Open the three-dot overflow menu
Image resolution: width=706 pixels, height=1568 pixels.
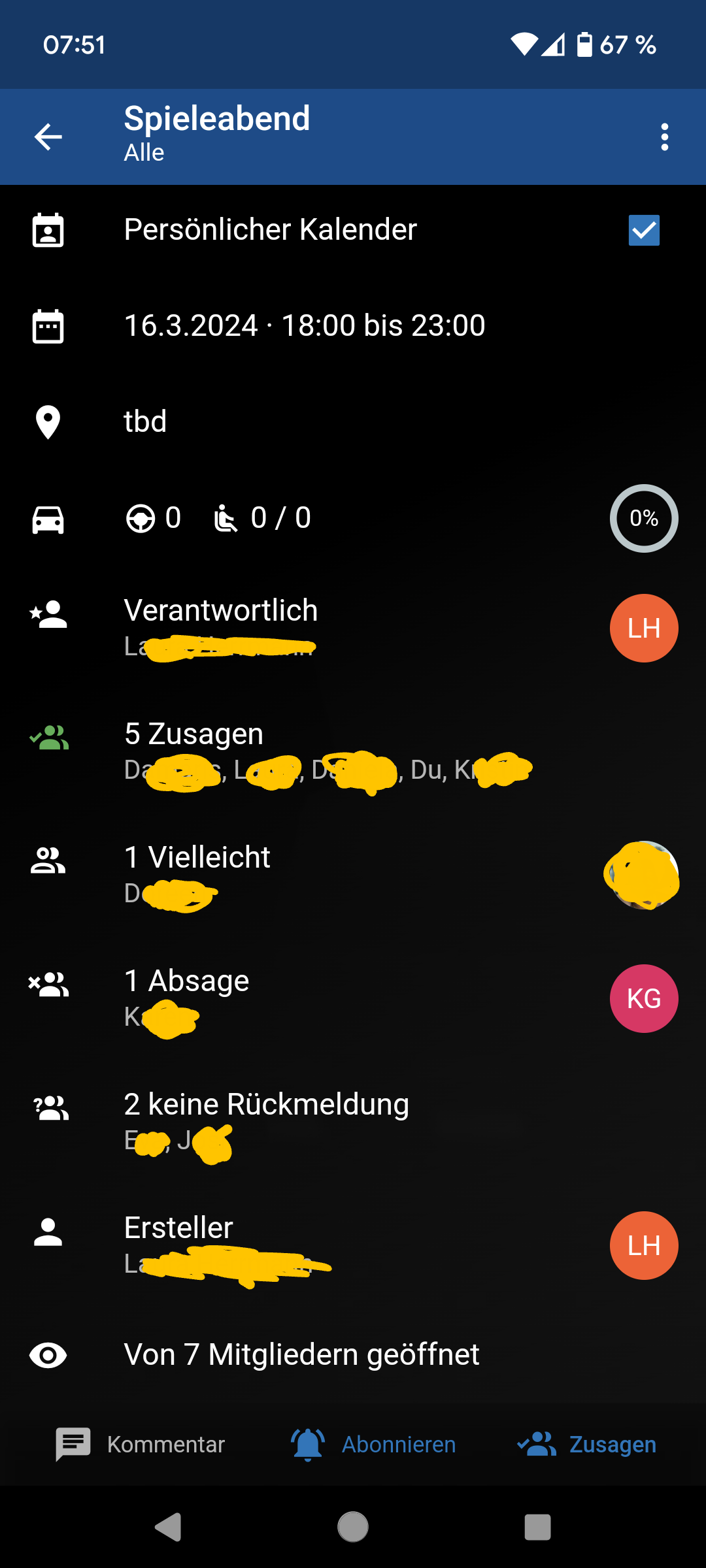coord(664,137)
